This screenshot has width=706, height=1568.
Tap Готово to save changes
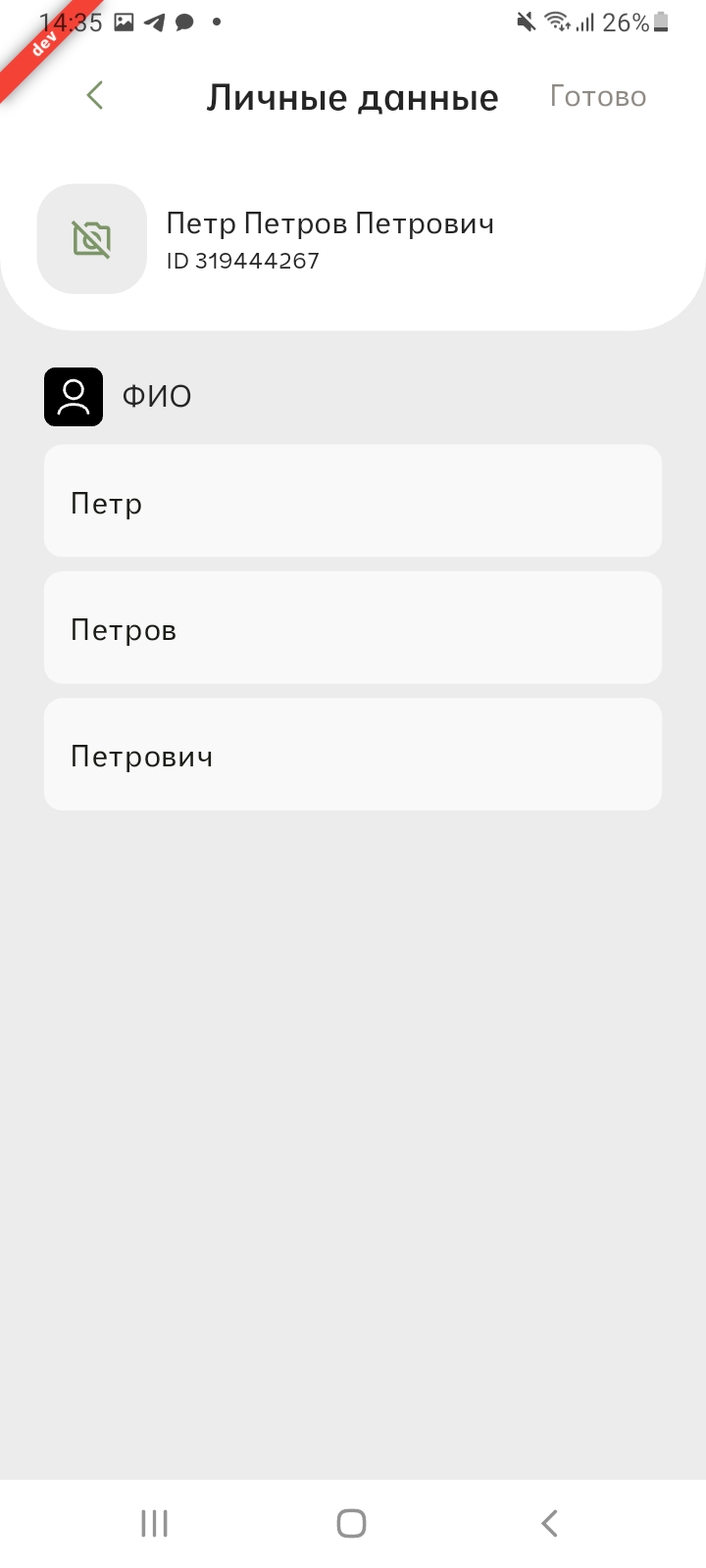click(597, 96)
